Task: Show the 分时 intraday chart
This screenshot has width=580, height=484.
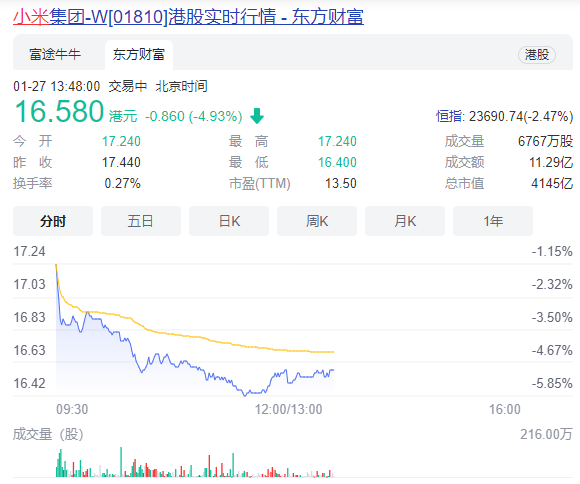Action: click(53, 221)
